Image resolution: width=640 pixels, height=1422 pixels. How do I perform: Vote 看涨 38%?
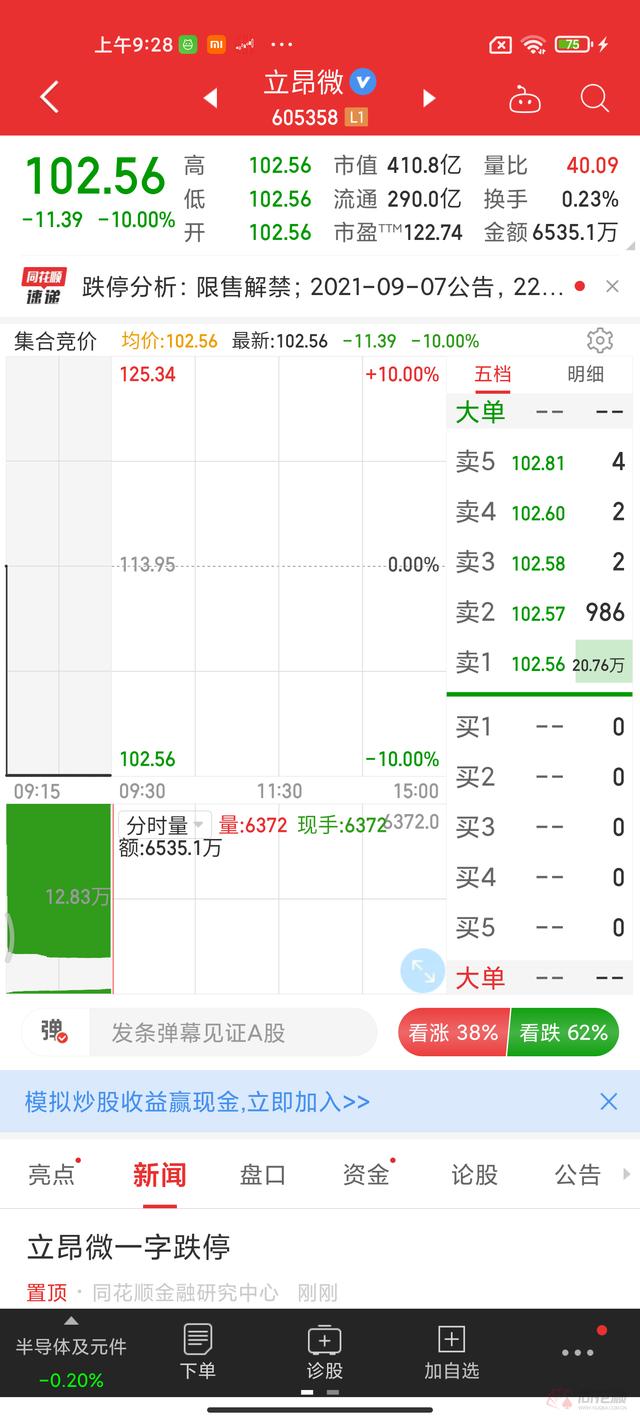(452, 1033)
